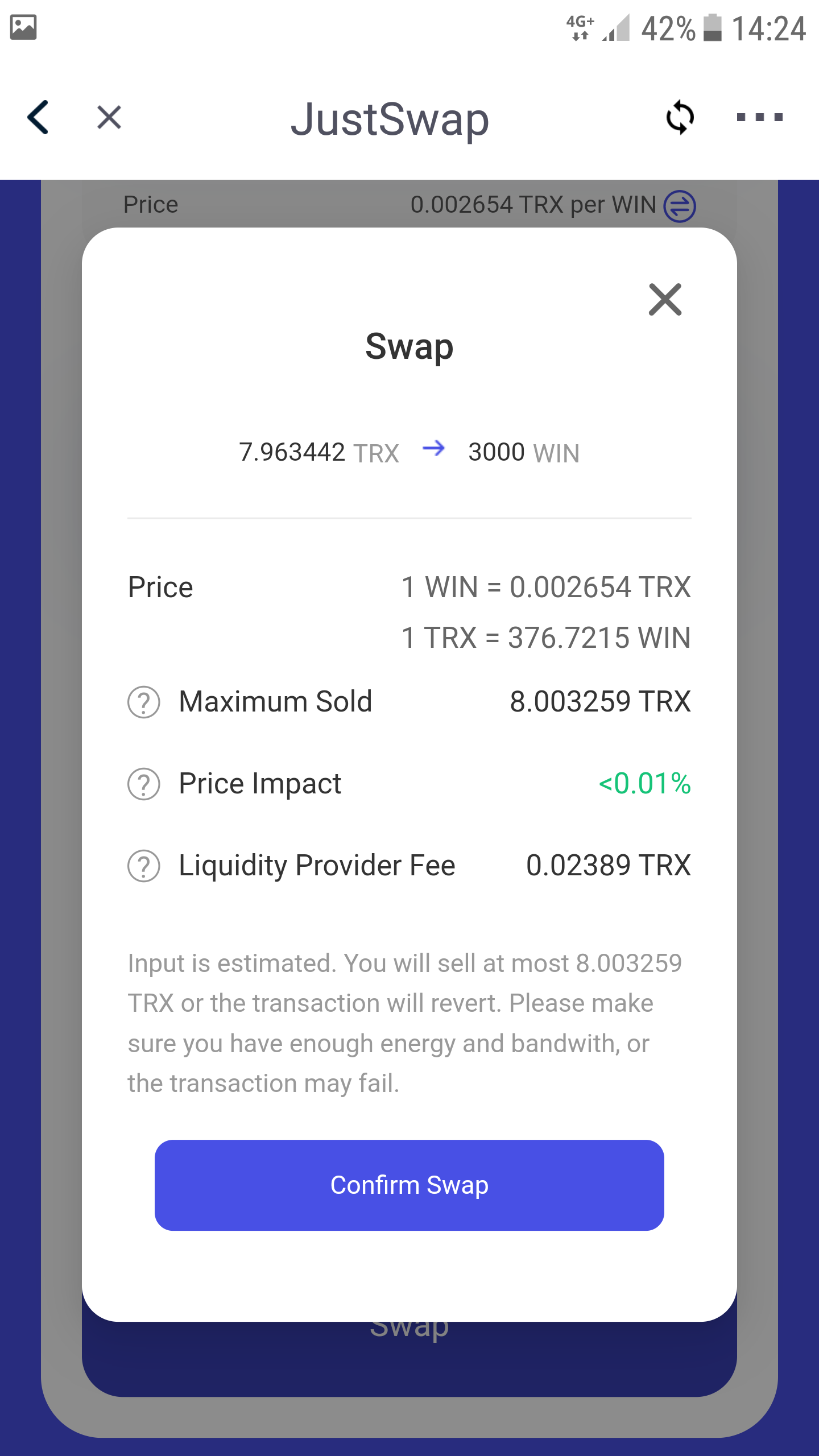Show help for Price Impact

tap(144, 784)
